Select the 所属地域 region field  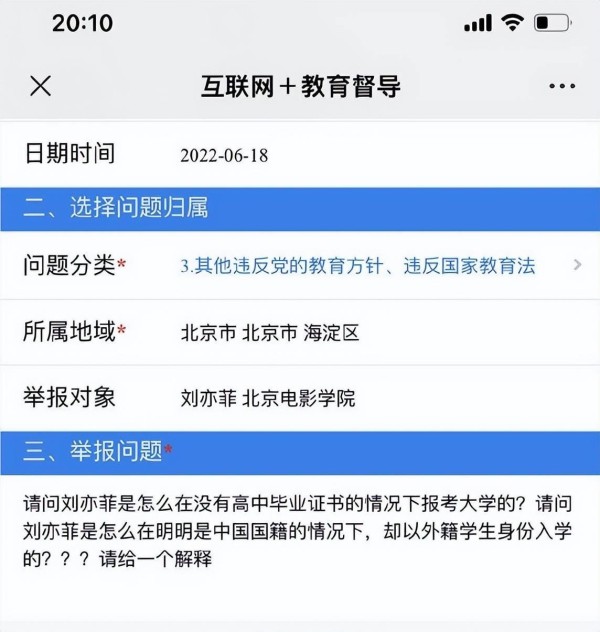coord(270,332)
